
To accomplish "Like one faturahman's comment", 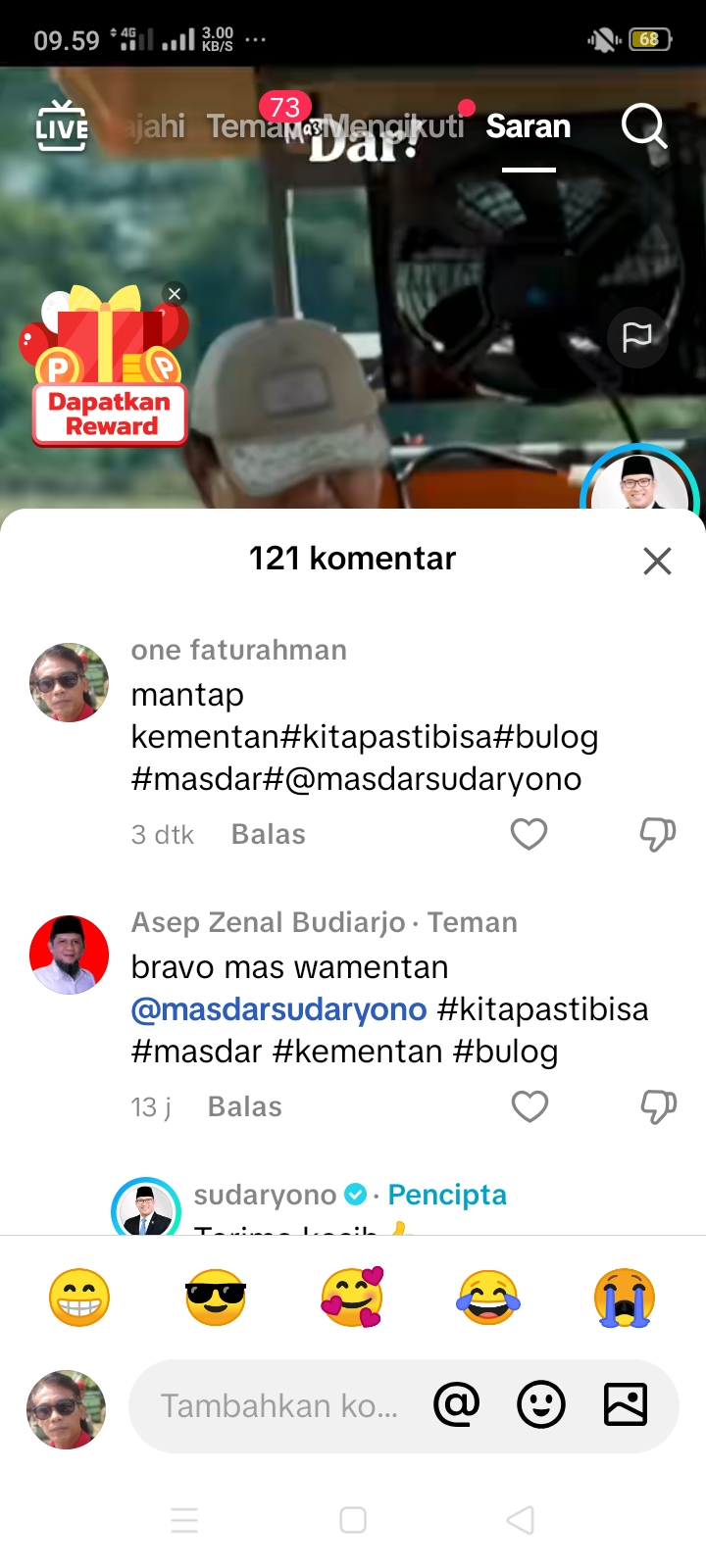I will pos(529,834).
